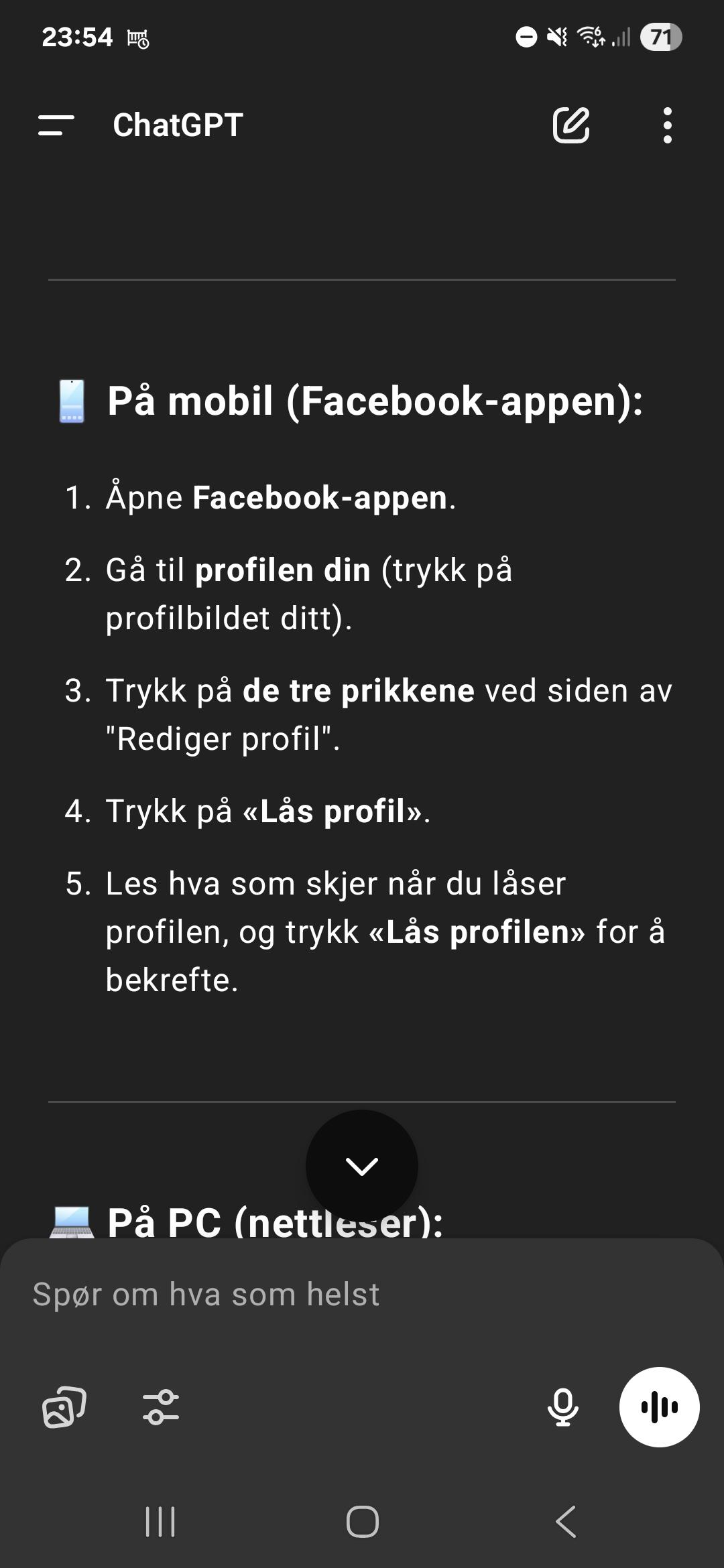This screenshot has width=724, height=1568.
Task: Open the three-dot overflow menu
Action: click(667, 125)
